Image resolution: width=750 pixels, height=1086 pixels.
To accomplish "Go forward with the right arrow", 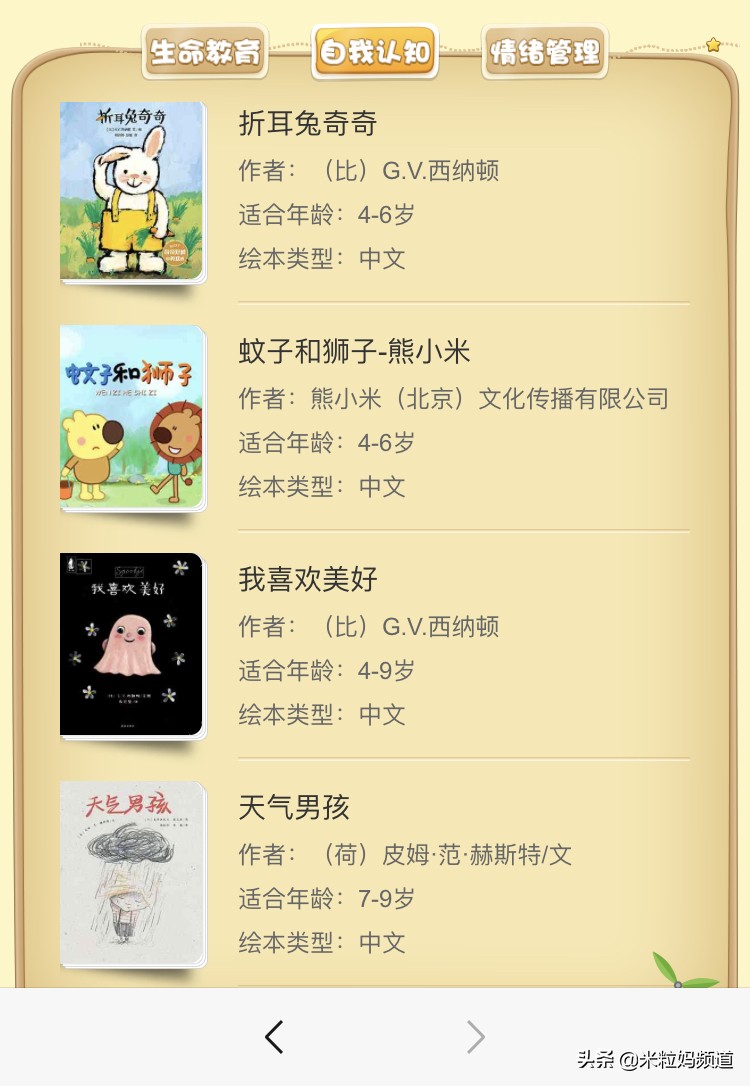I will pos(476,1037).
